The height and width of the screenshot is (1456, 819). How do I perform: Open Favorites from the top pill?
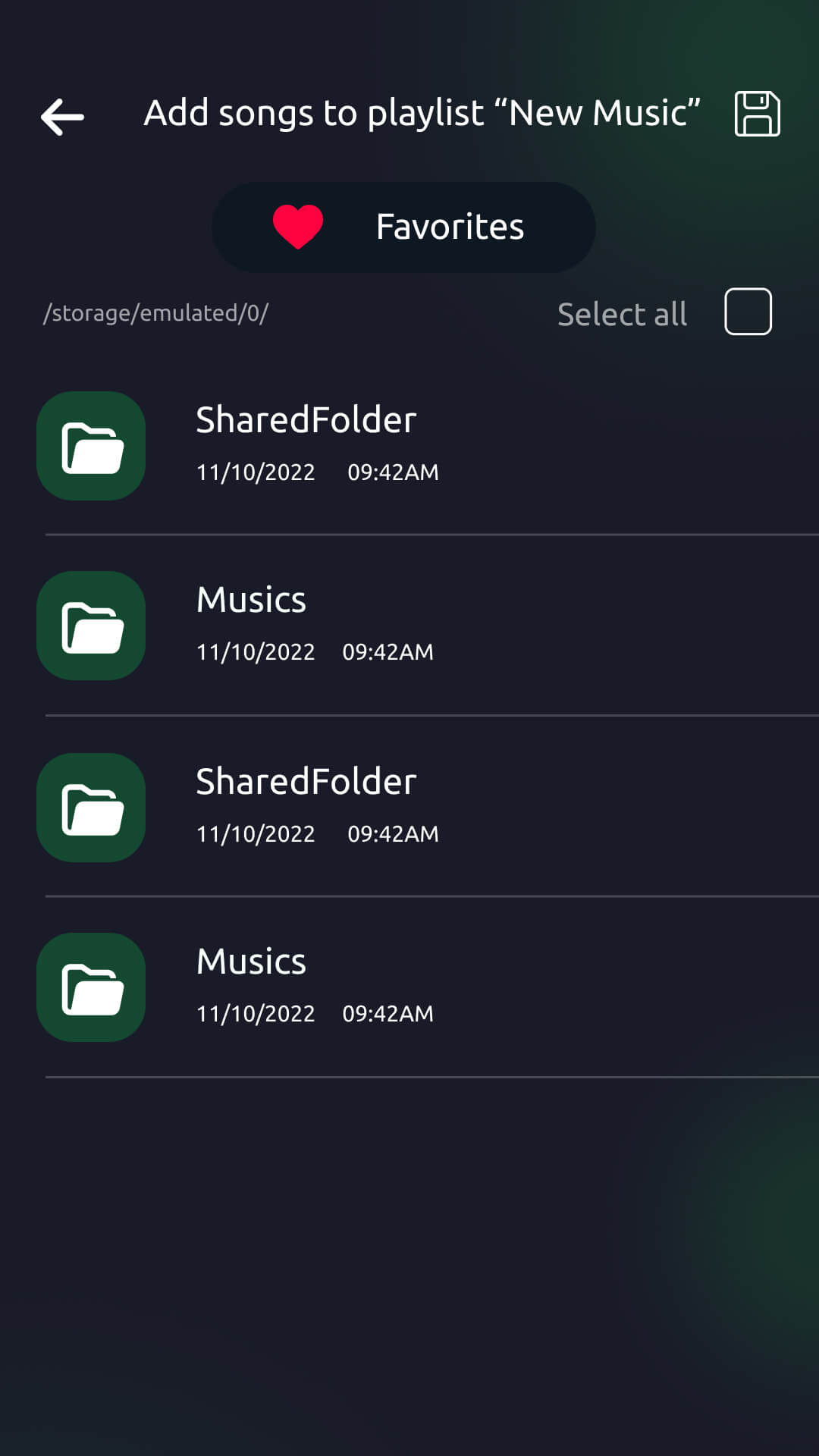[403, 225]
